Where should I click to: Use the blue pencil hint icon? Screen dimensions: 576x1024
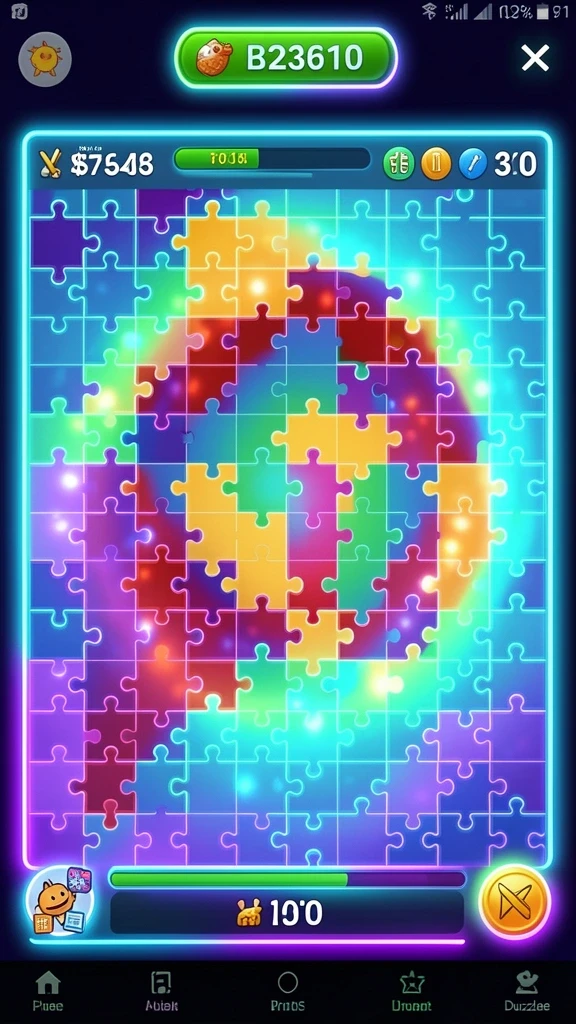pyautogui.click(x=473, y=163)
